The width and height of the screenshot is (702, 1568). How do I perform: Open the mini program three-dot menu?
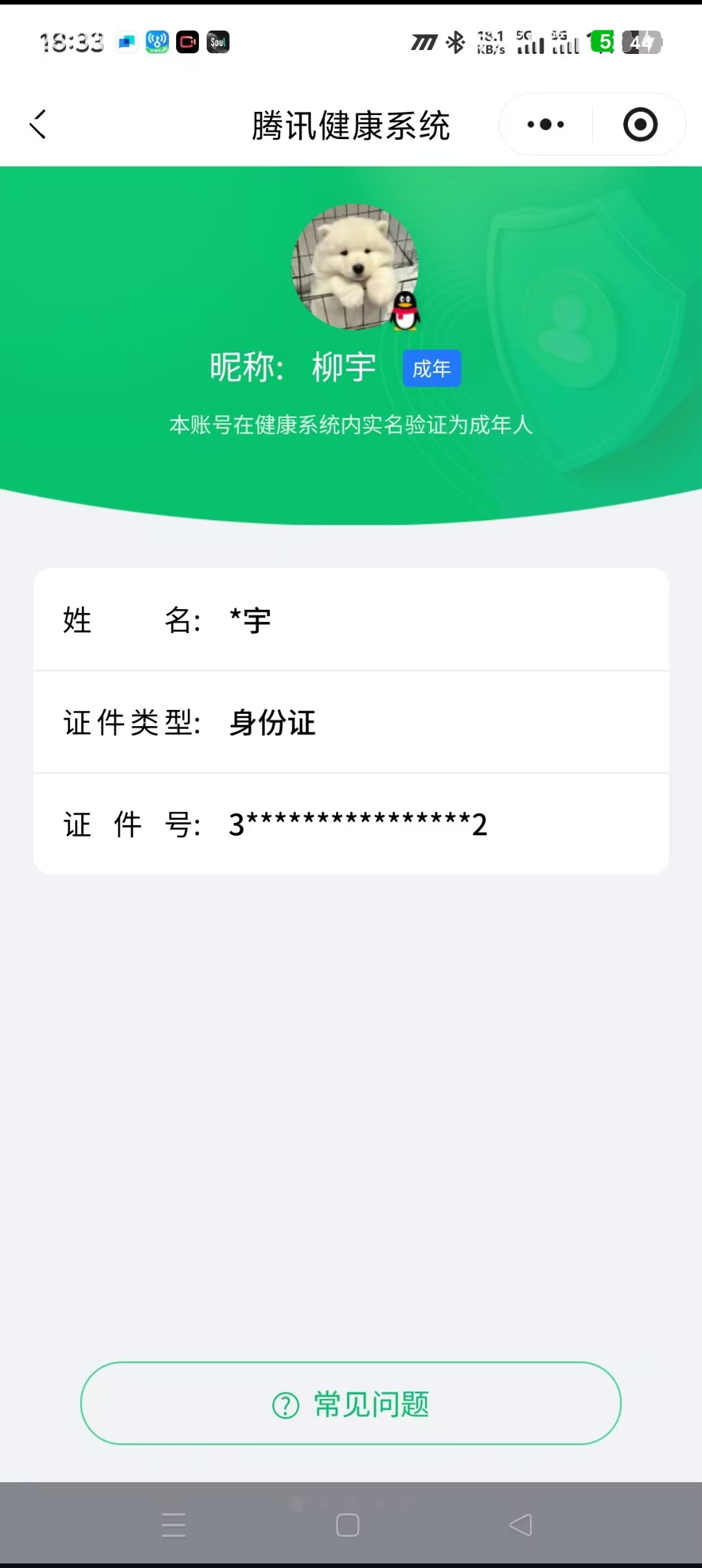pos(546,124)
